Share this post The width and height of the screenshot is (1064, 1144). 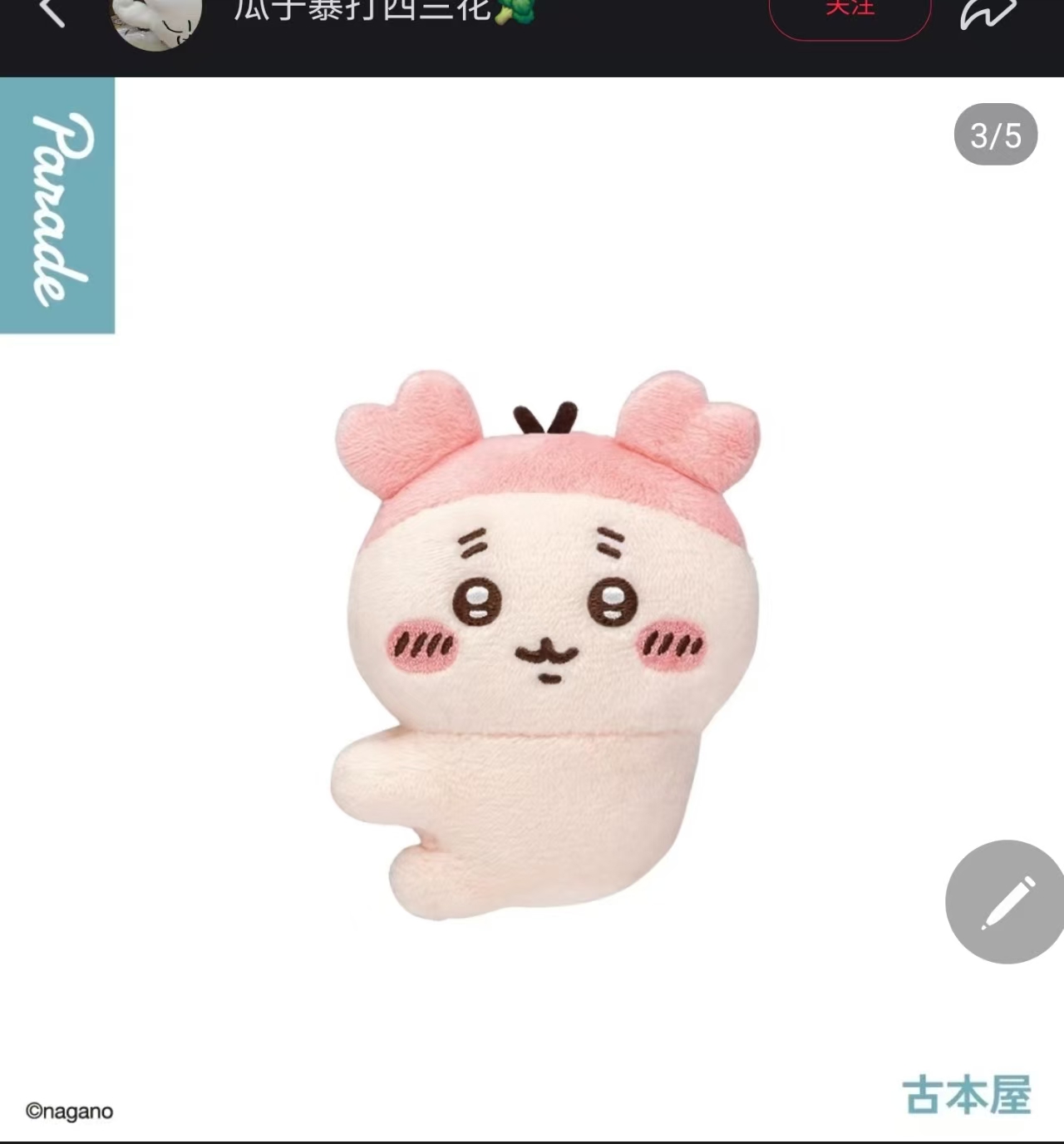pyautogui.click(x=988, y=13)
